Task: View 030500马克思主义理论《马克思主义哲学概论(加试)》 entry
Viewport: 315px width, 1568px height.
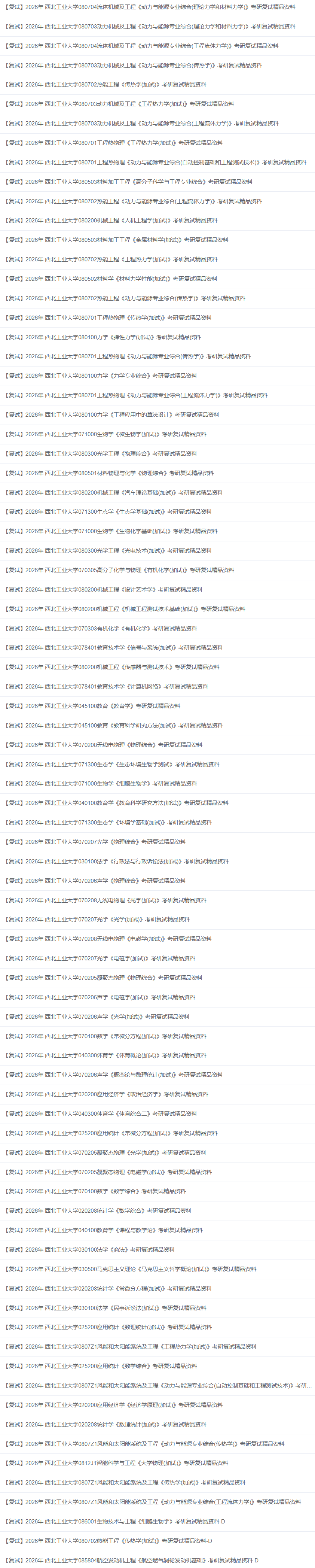Action: [x=131, y=1269]
